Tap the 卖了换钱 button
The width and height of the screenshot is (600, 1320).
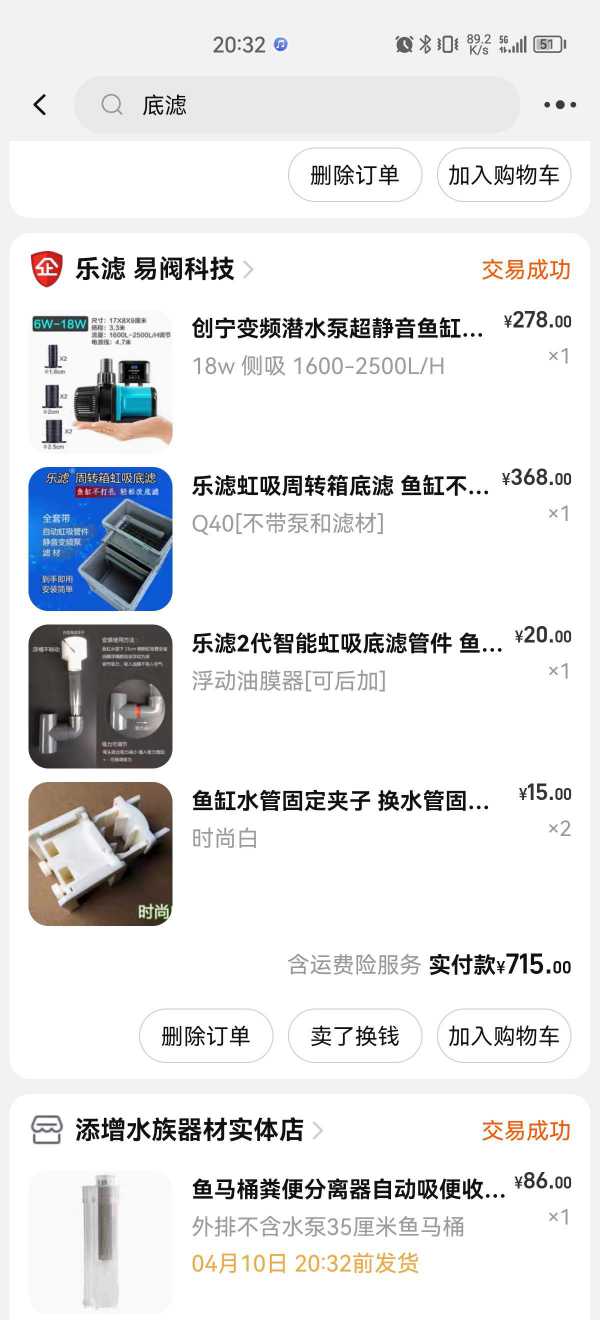tap(355, 1035)
